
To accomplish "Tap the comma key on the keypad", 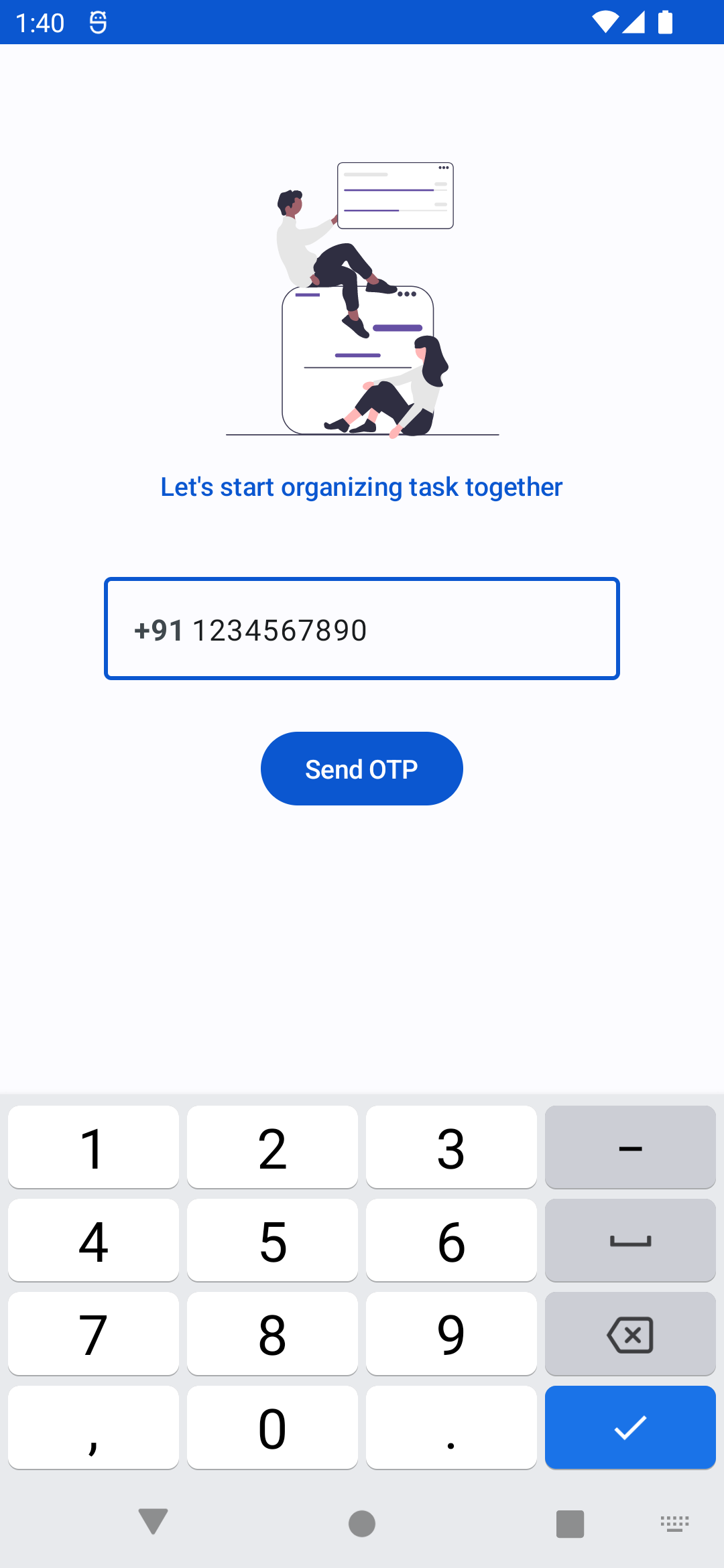I will [93, 1427].
